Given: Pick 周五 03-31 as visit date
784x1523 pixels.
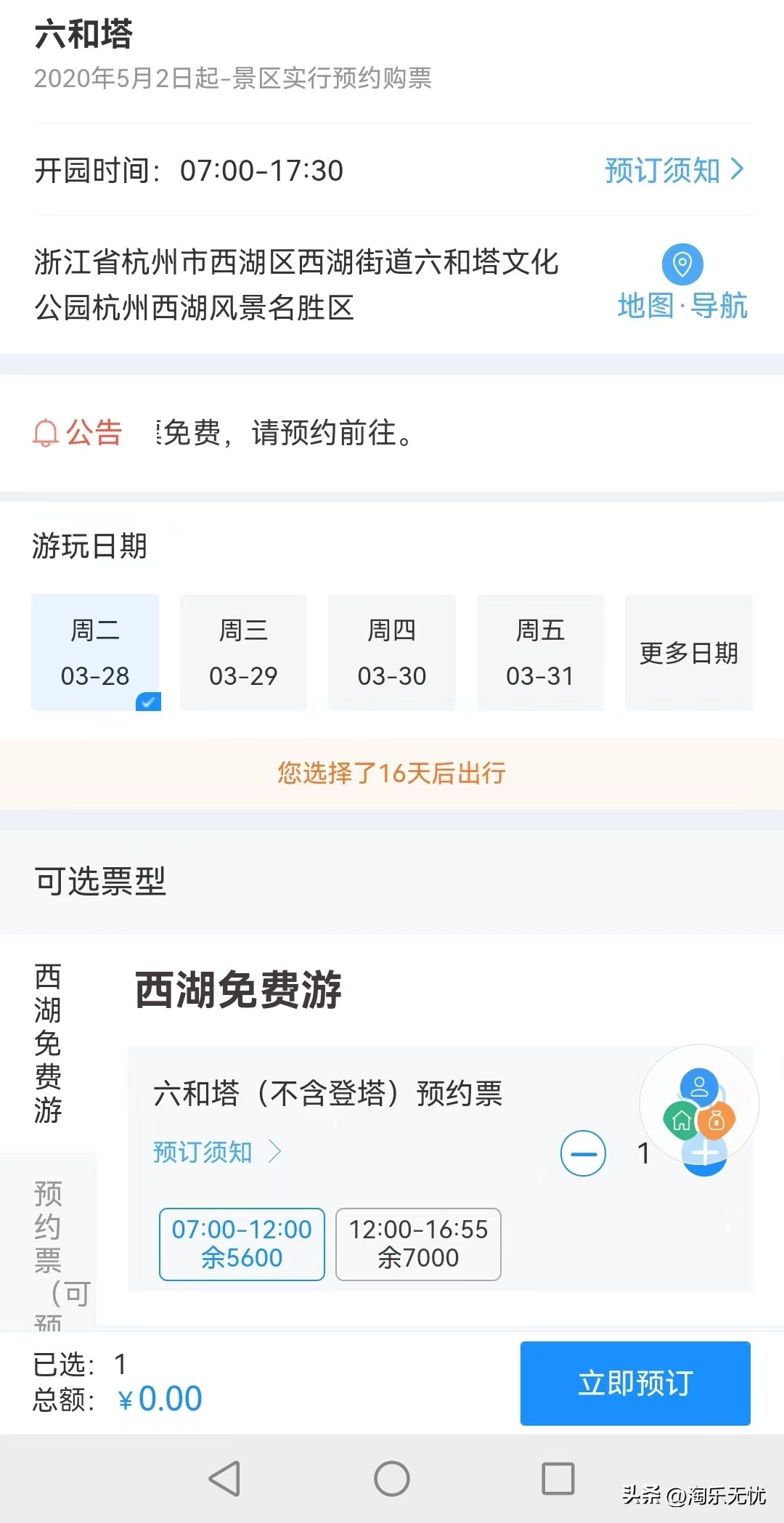Looking at the screenshot, I should (x=540, y=652).
